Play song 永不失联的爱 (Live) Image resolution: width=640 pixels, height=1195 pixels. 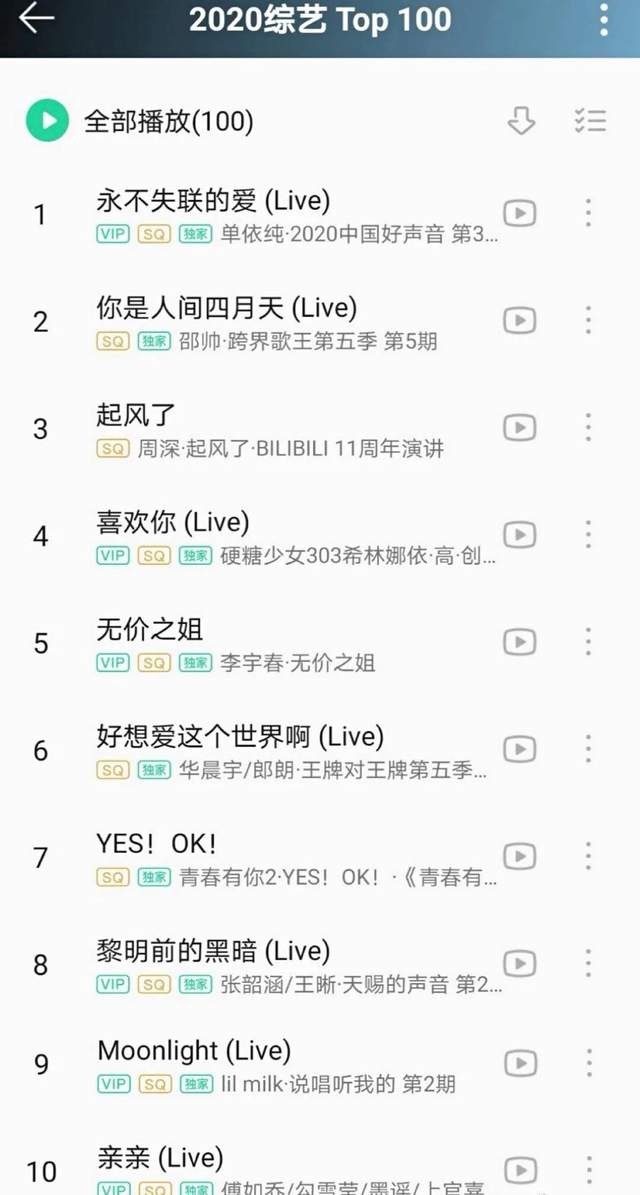click(x=212, y=200)
